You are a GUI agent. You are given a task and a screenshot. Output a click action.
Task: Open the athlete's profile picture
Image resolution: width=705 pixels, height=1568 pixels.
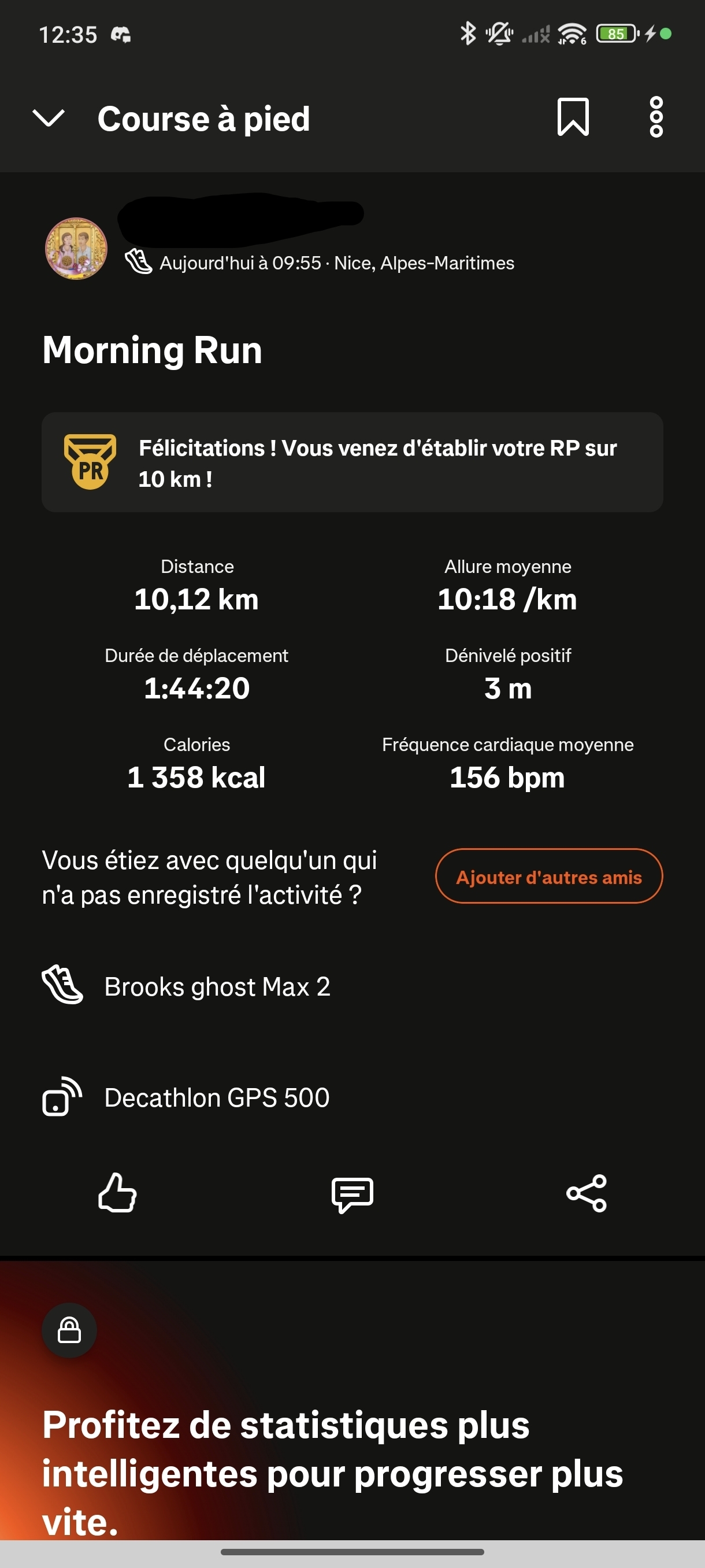(77, 249)
